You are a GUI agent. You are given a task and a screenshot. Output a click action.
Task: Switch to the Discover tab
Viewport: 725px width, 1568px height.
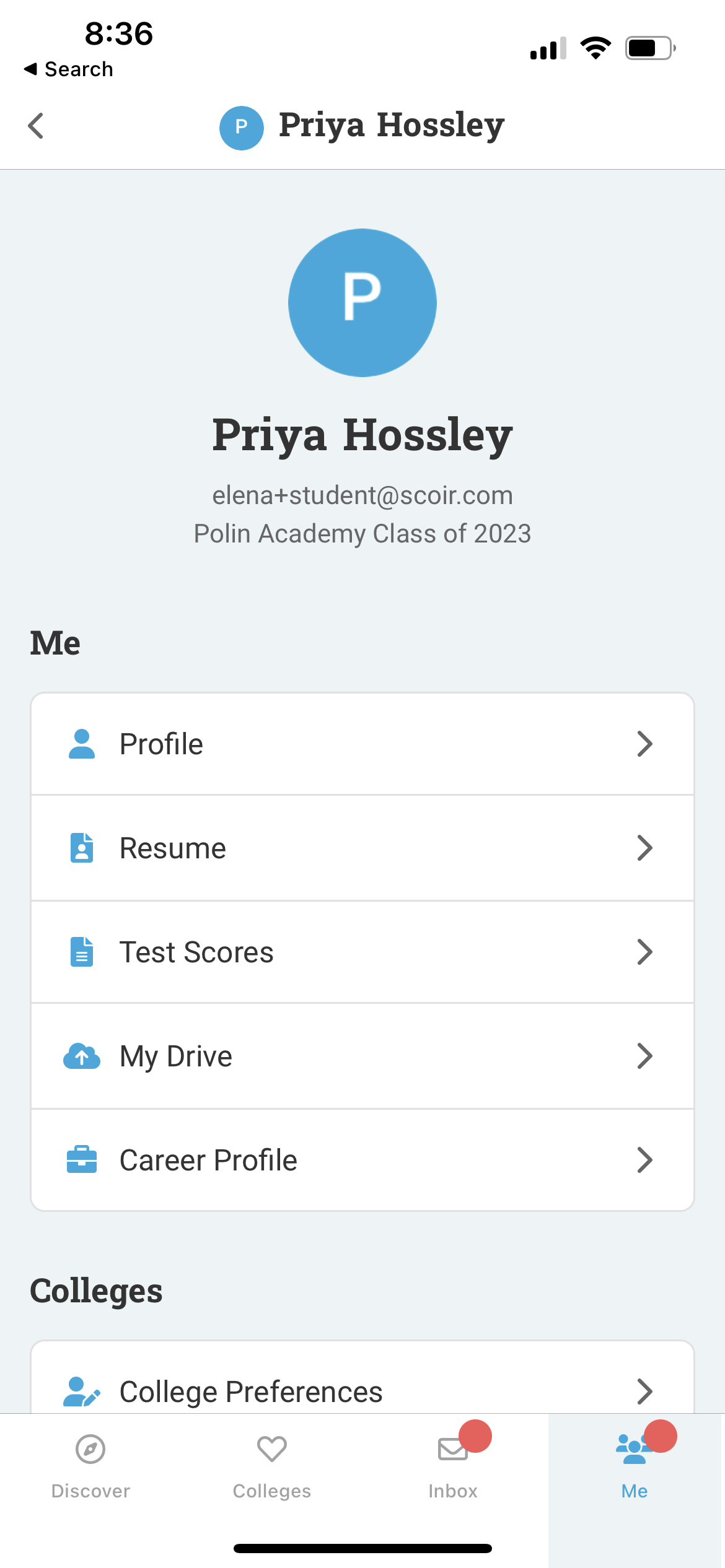pos(90,1466)
